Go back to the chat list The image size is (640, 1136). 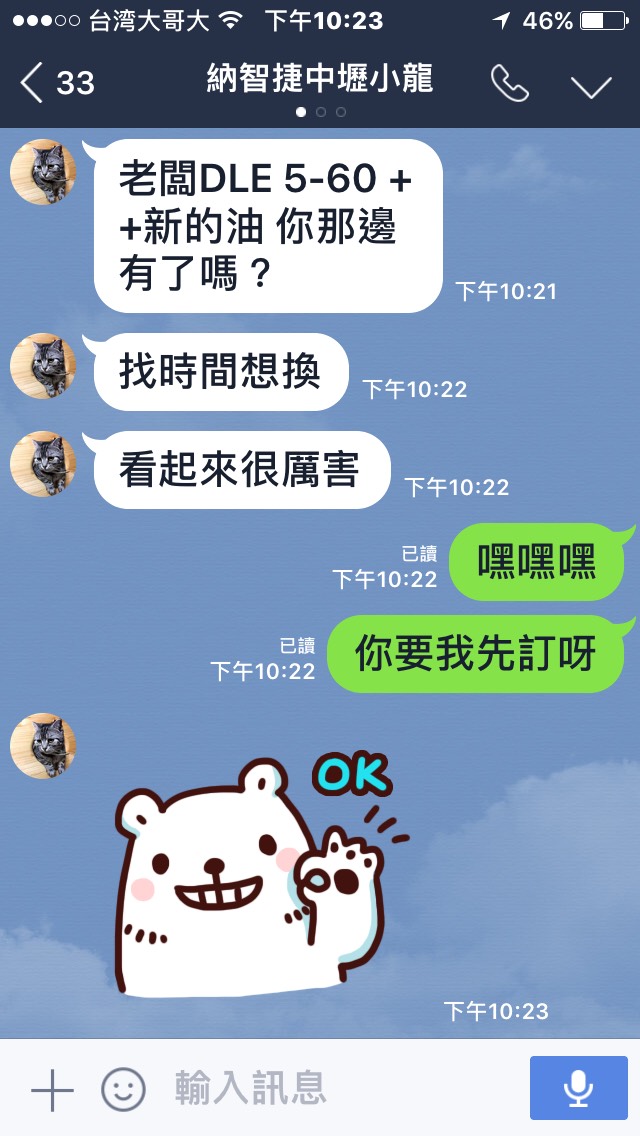point(55,83)
